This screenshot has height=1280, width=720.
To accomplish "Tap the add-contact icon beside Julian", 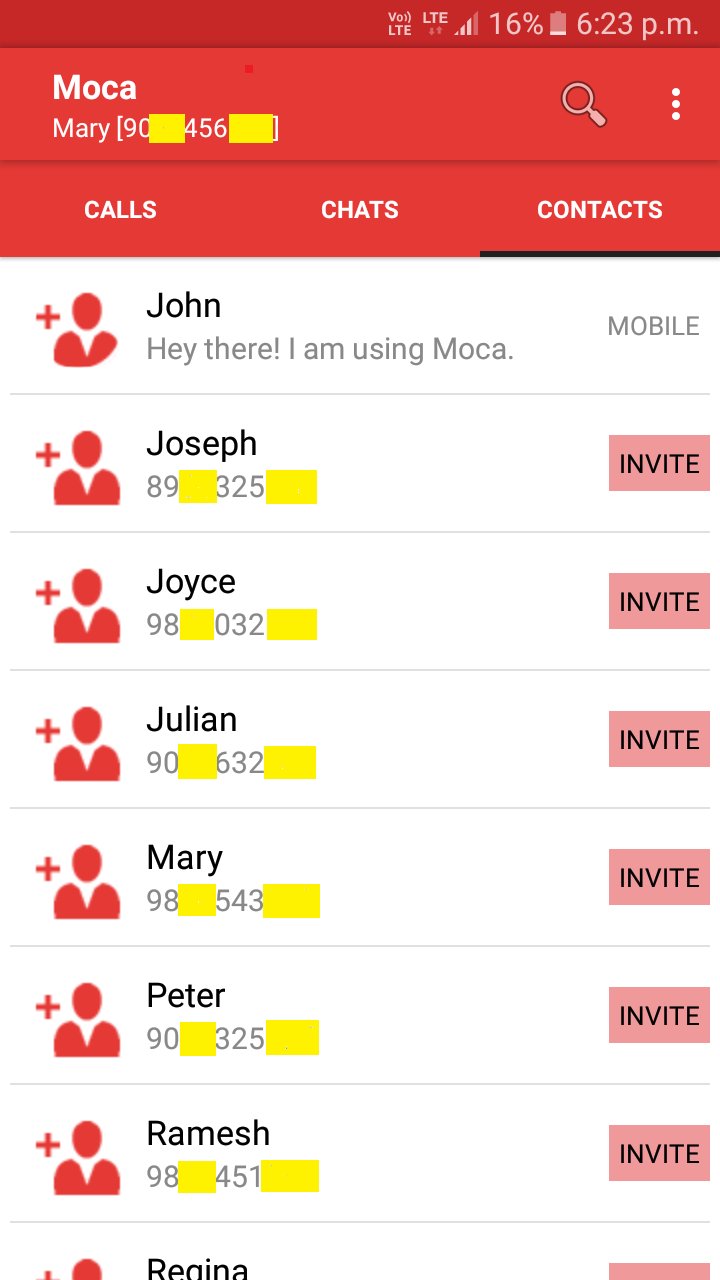I will 77,739.
